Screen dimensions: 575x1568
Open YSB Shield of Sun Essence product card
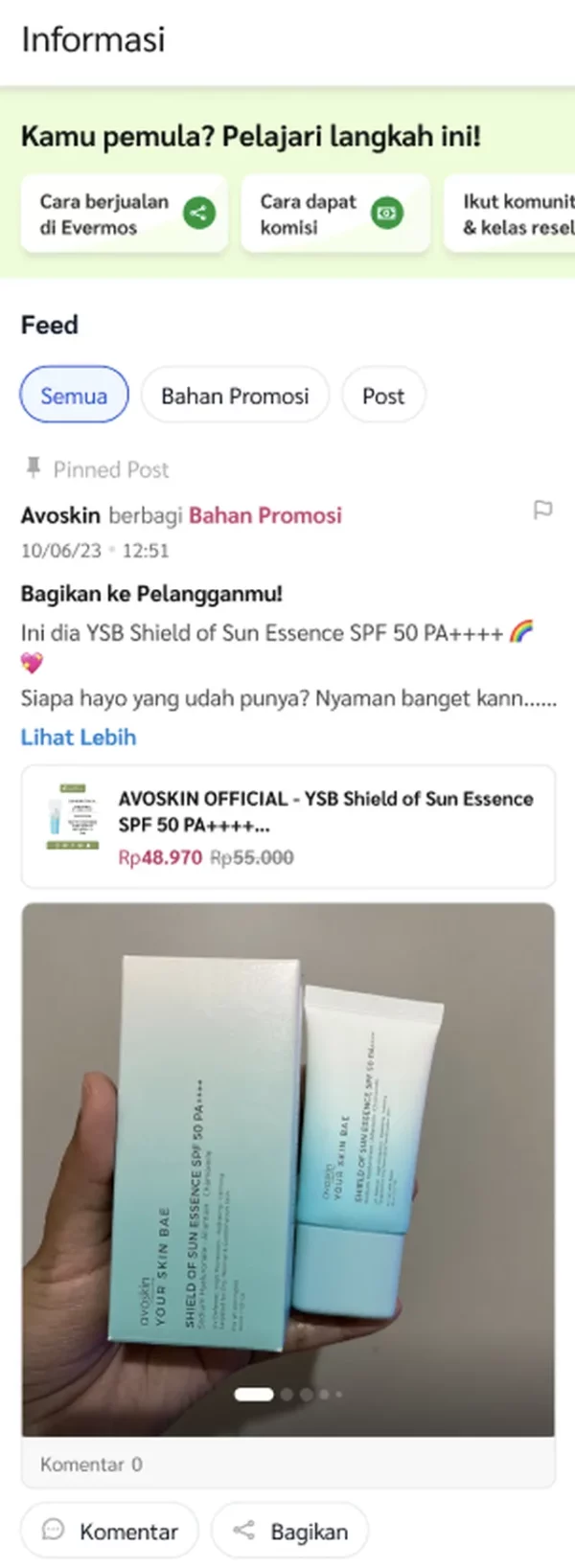pos(287,827)
